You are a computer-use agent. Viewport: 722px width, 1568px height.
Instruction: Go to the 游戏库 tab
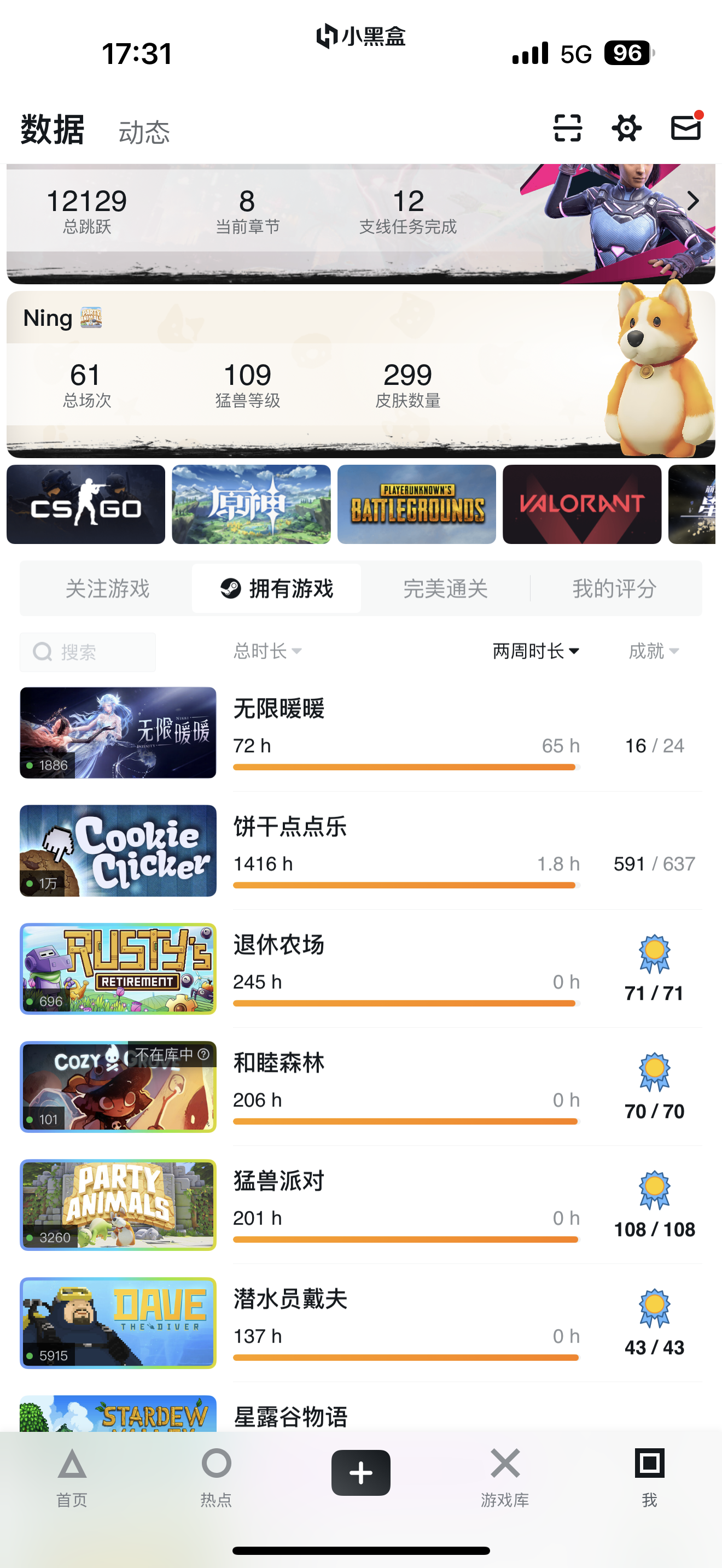point(505,1478)
